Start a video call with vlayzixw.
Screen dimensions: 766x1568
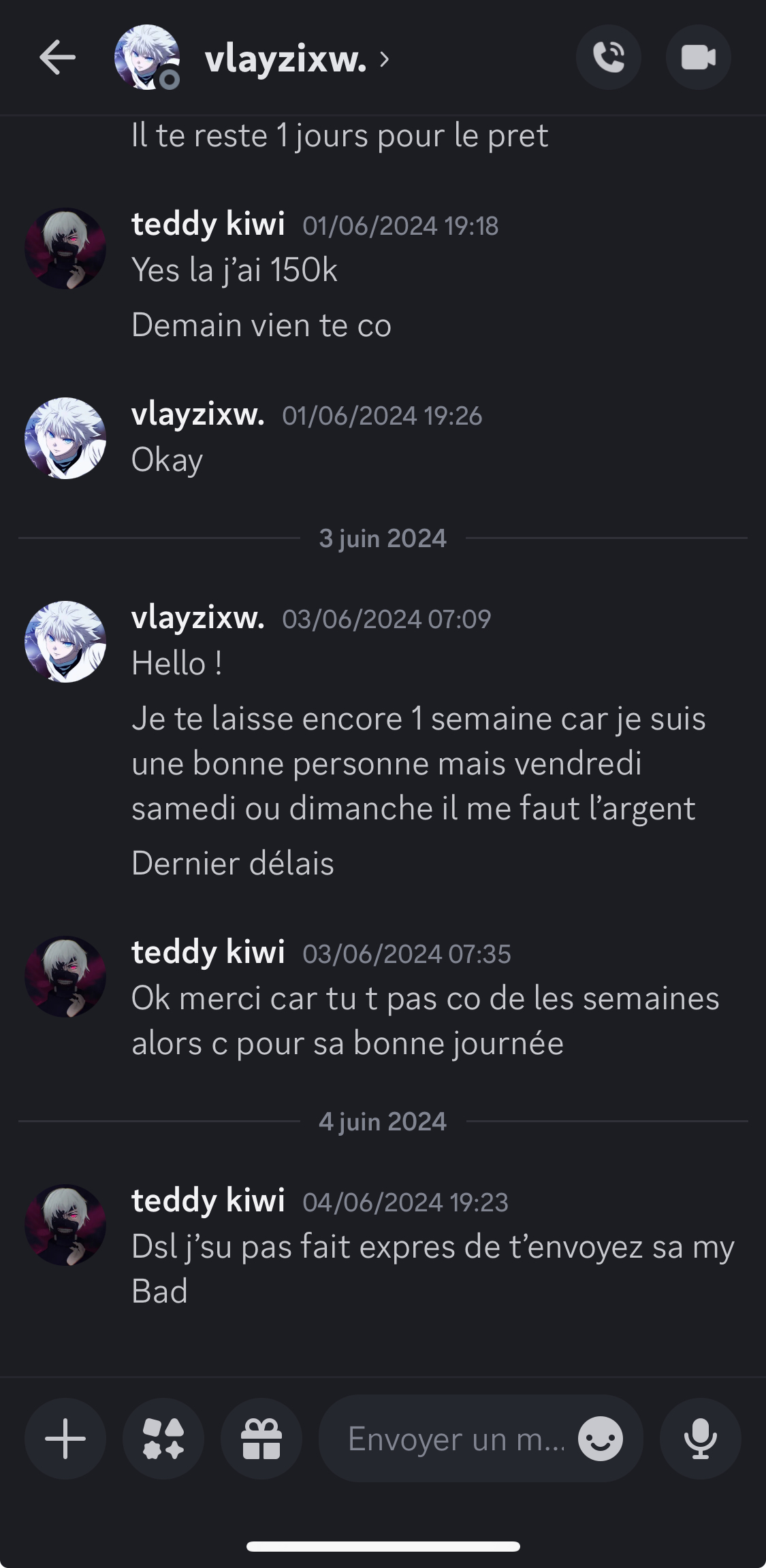[x=699, y=57]
